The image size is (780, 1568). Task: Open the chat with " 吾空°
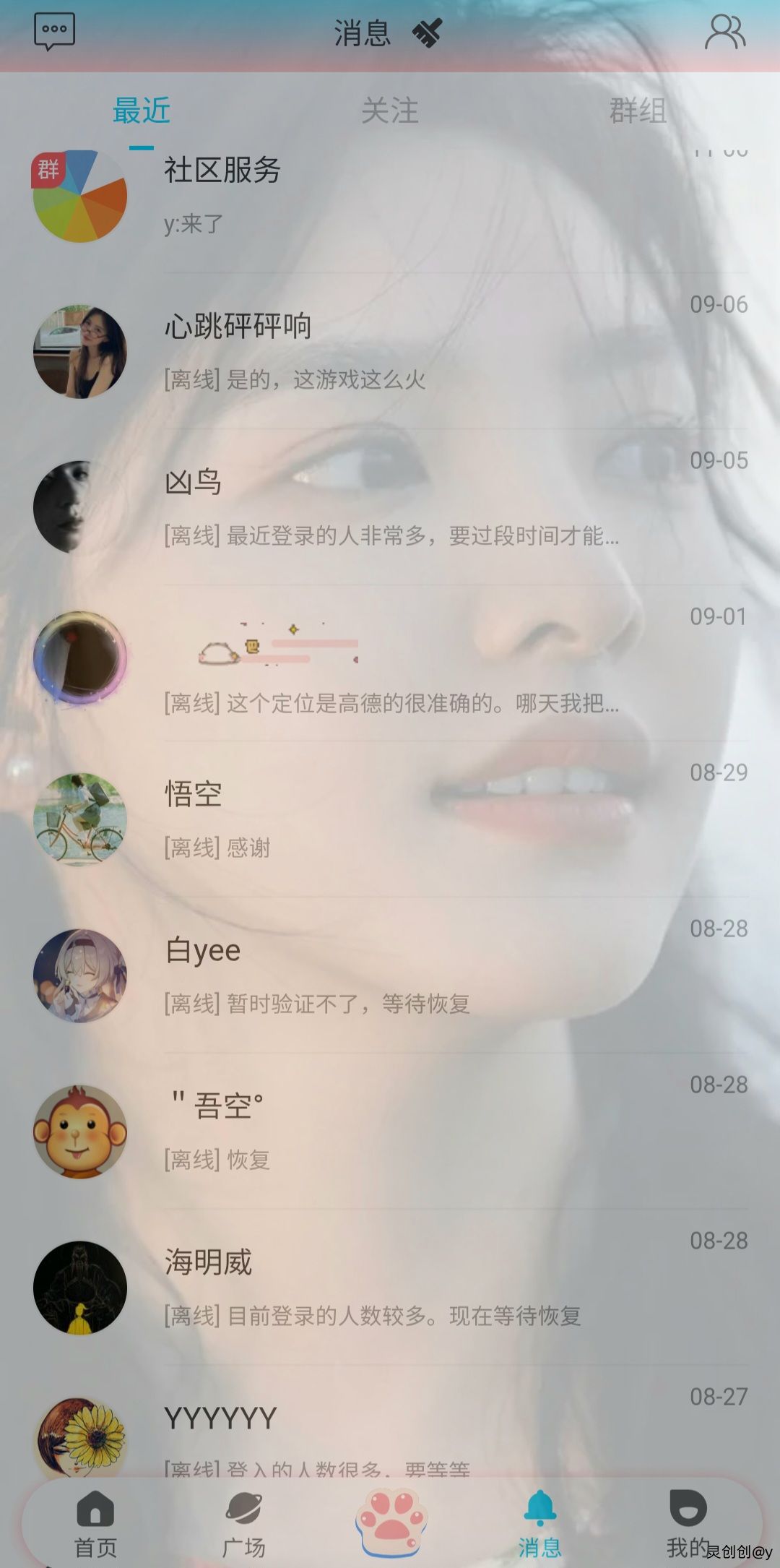point(390,1132)
